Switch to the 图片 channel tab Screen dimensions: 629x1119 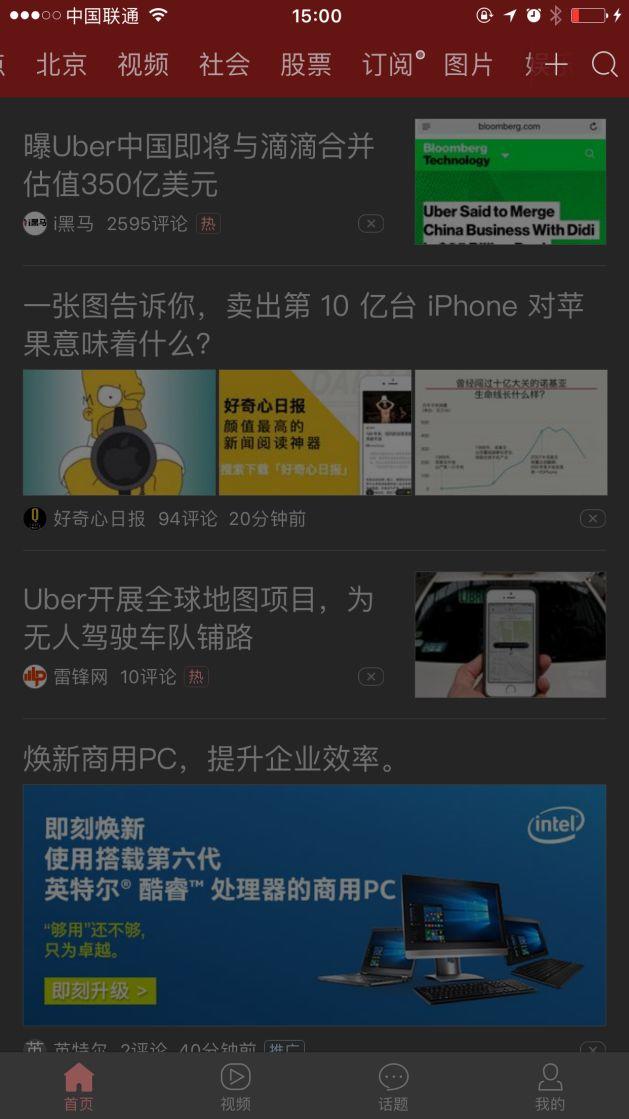click(x=468, y=64)
